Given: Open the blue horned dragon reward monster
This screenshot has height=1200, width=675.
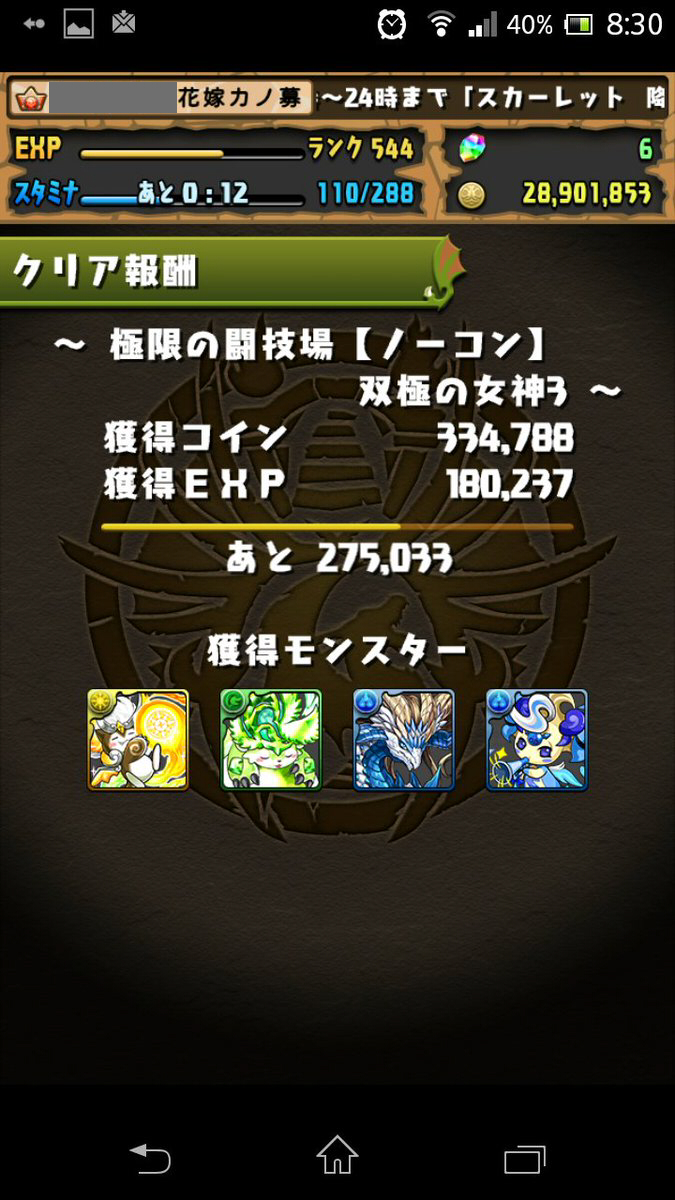Looking at the screenshot, I should [x=404, y=740].
